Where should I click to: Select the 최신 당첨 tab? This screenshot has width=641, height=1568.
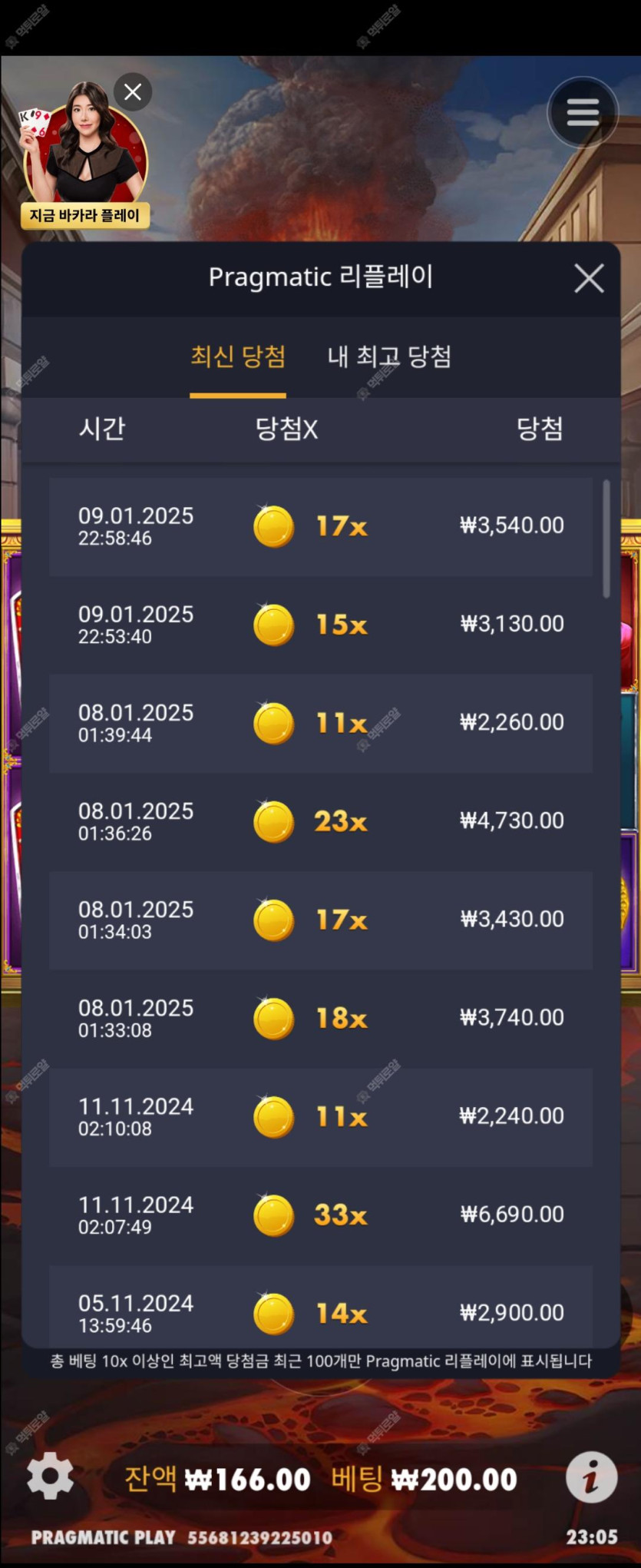[238, 356]
